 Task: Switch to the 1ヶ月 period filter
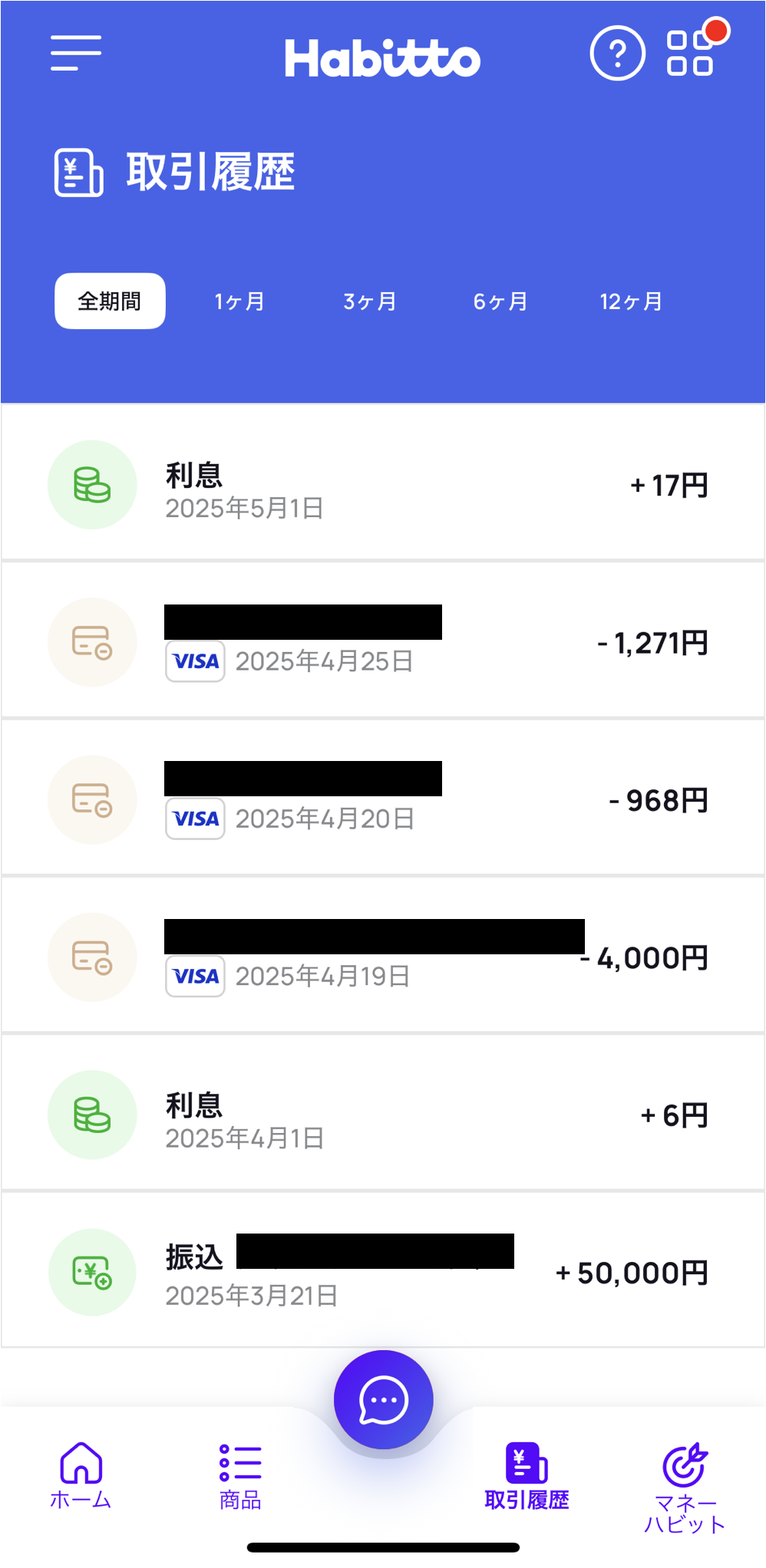(x=239, y=301)
